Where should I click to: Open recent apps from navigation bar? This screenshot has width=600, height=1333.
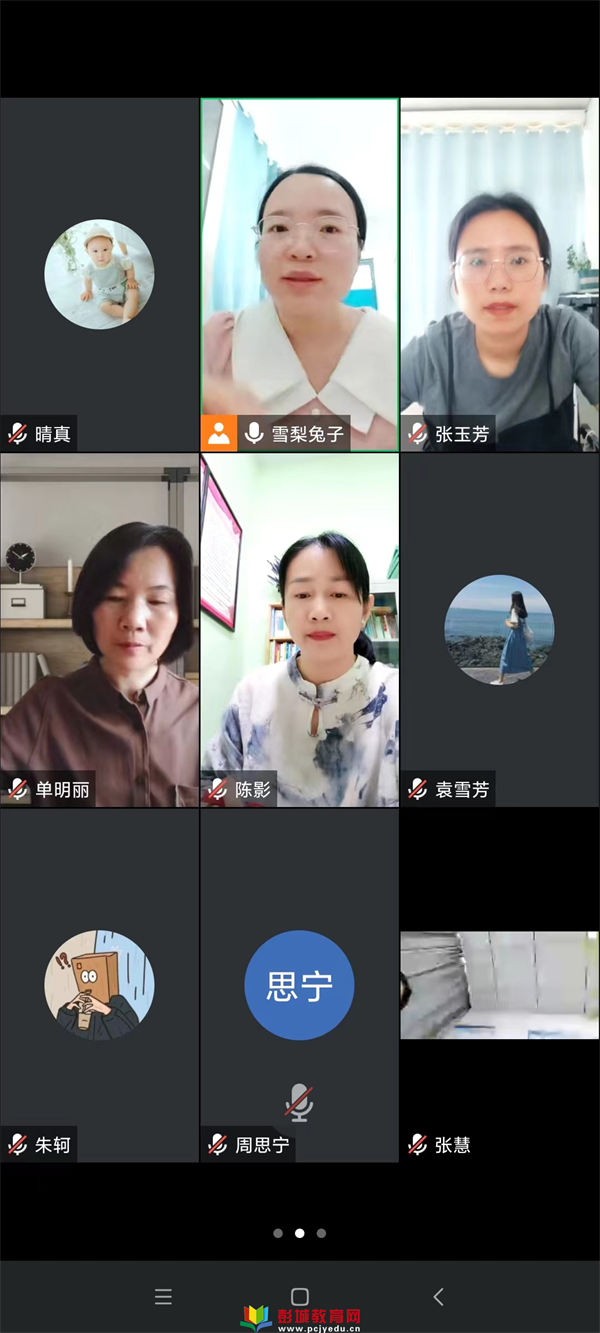(164, 1297)
